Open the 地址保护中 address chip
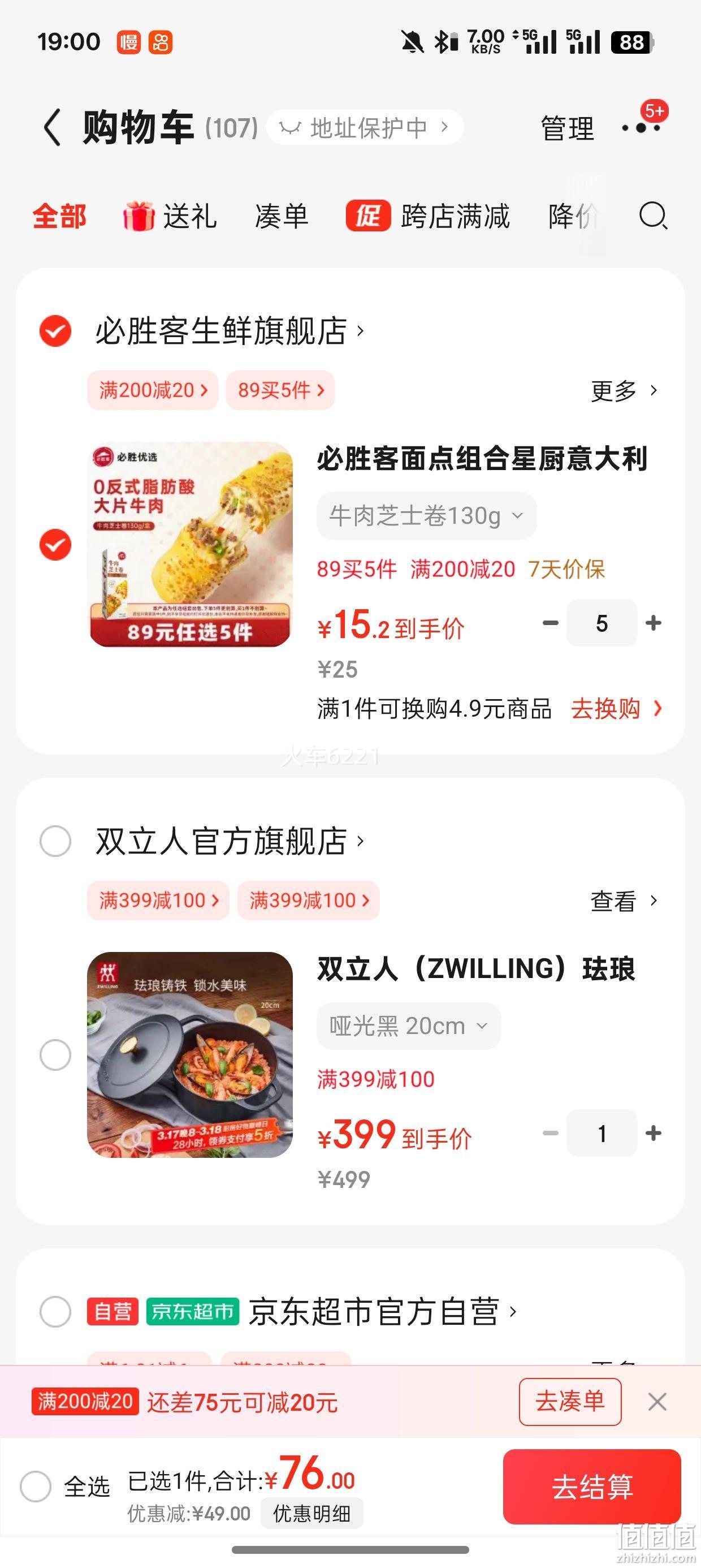 [365, 127]
